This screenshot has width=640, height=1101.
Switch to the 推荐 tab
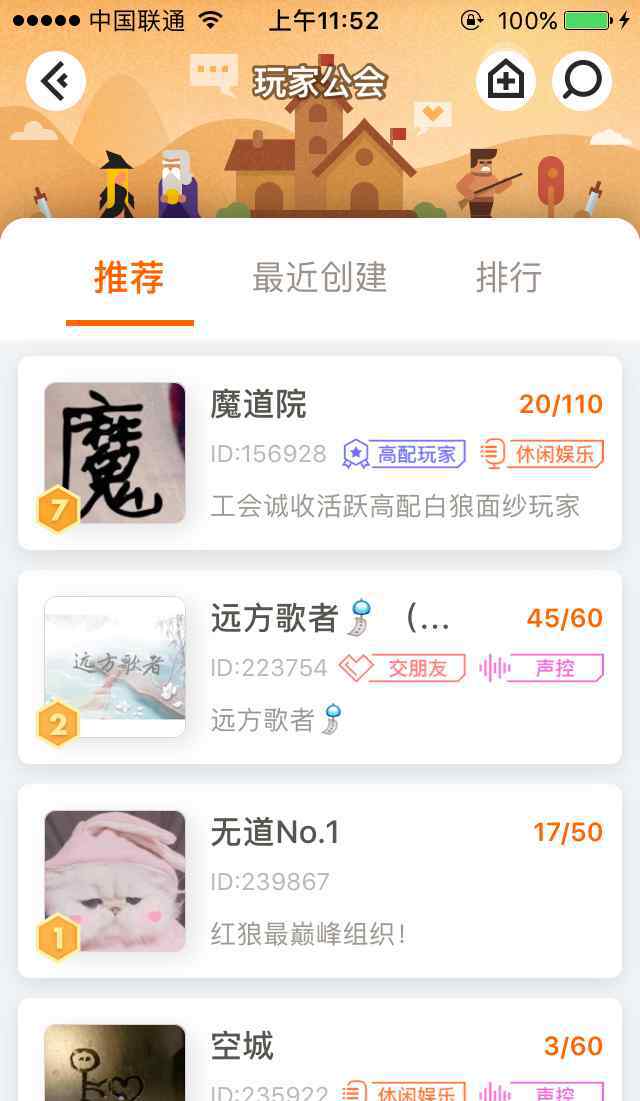click(x=129, y=278)
